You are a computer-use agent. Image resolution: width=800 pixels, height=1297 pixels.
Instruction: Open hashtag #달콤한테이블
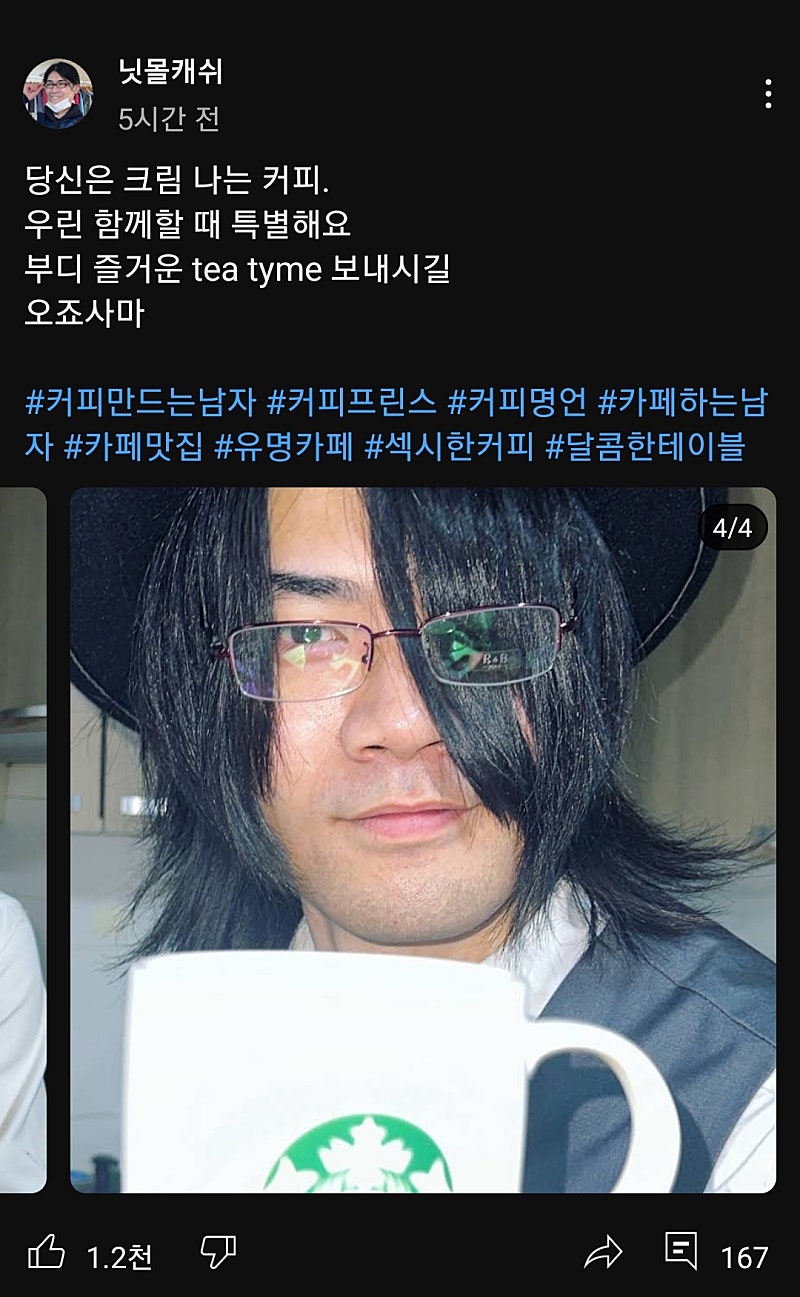point(645,446)
